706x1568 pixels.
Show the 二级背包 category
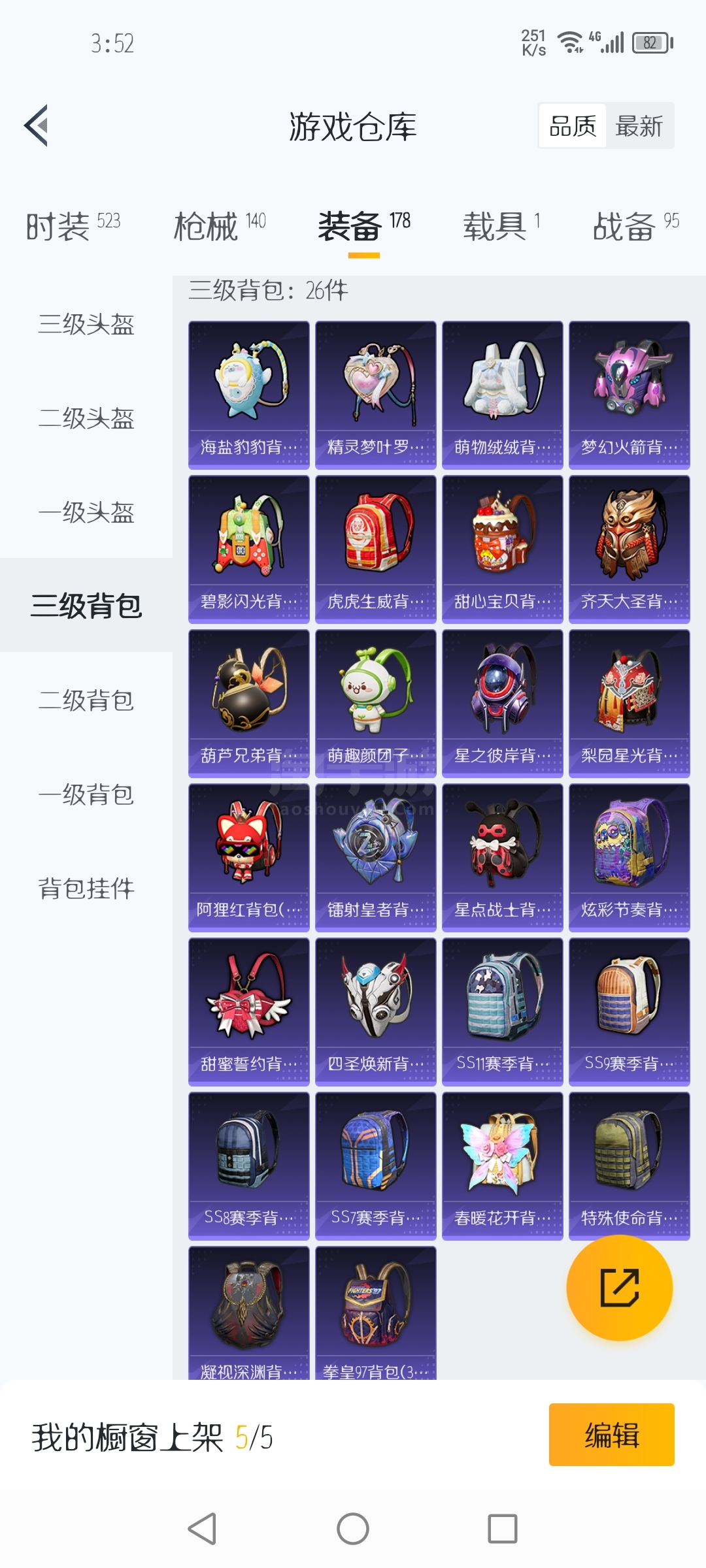pyautogui.click(x=86, y=700)
